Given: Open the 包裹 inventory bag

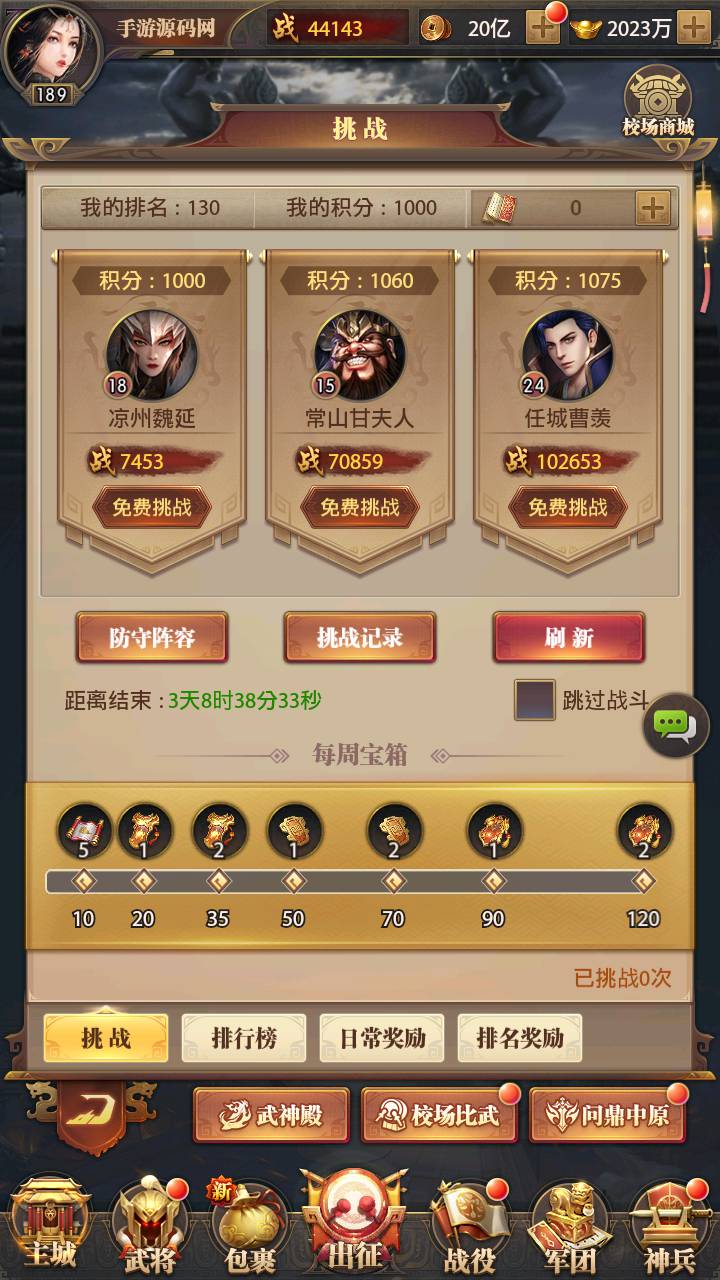Looking at the screenshot, I should [250, 1225].
